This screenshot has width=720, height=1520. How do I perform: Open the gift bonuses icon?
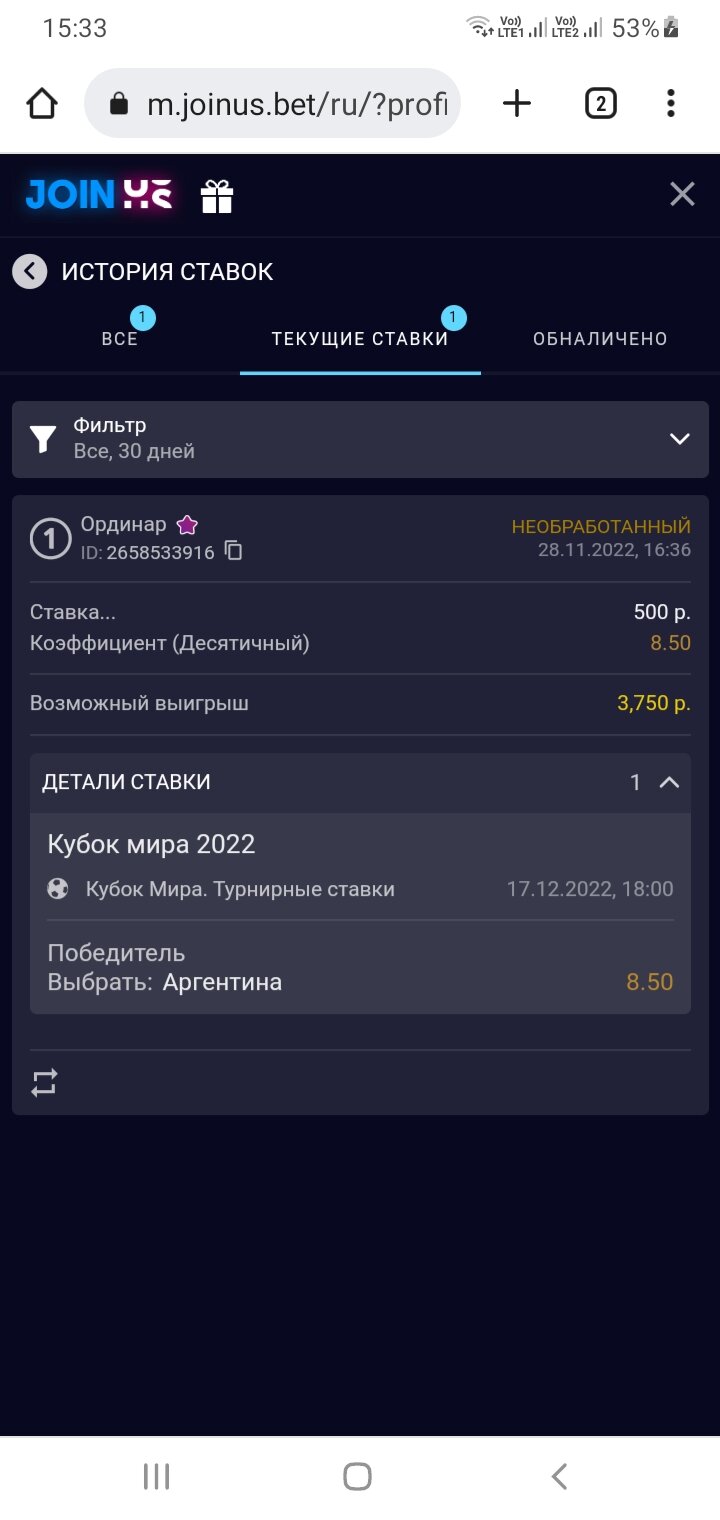(217, 196)
